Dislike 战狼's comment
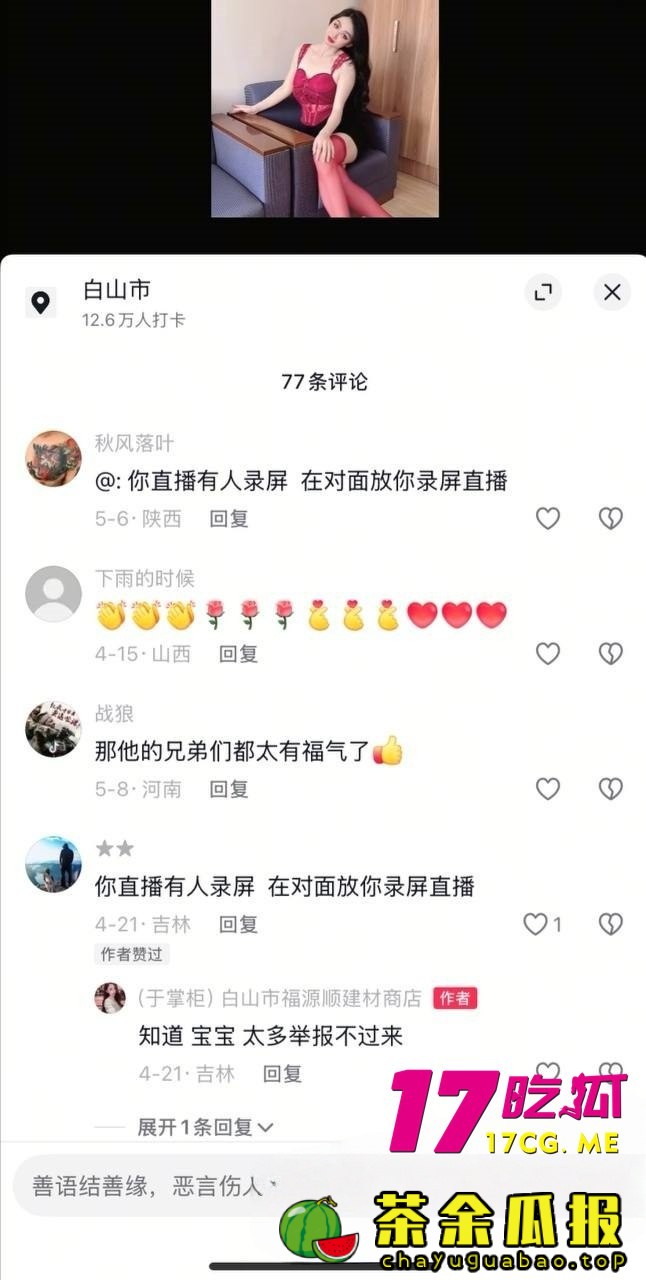 click(x=610, y=789)
